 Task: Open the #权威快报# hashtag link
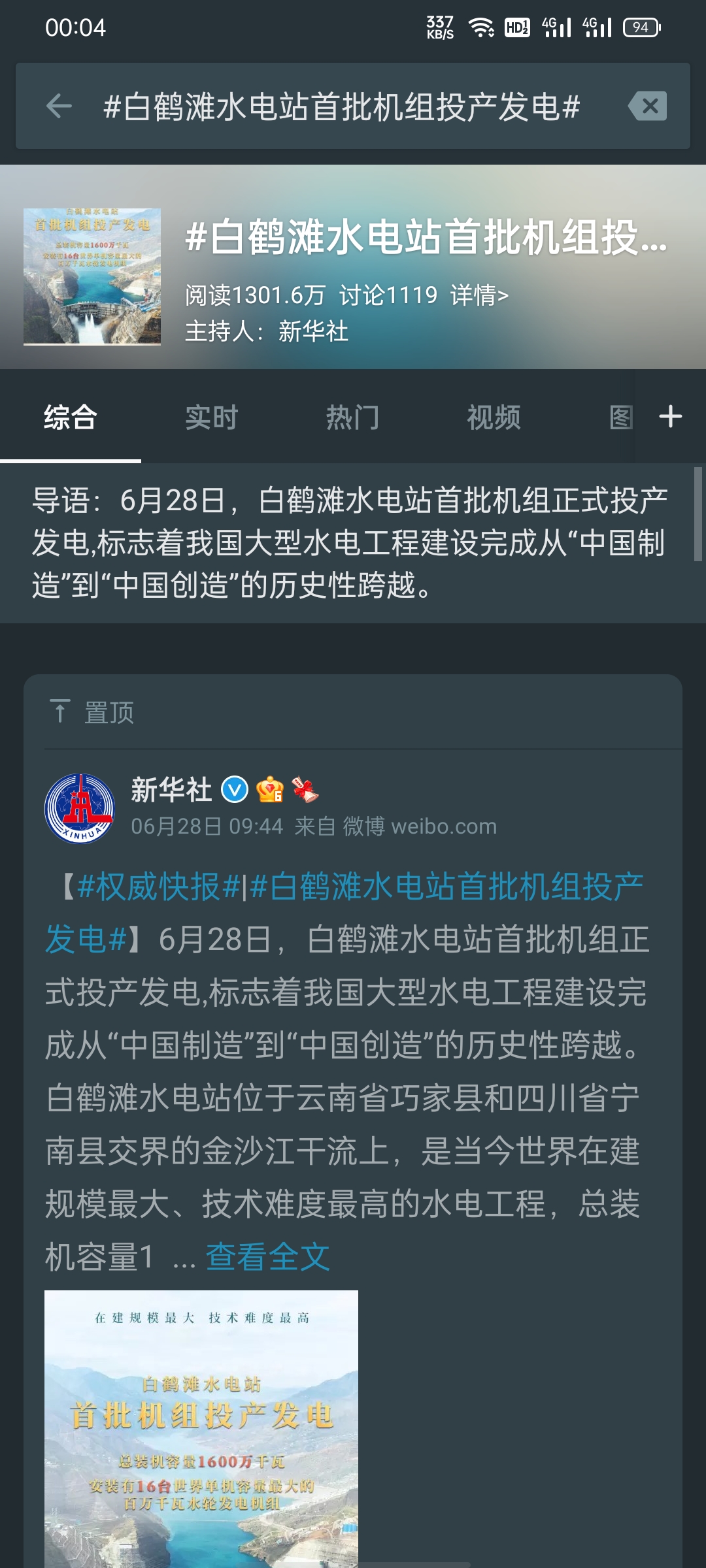159,887
